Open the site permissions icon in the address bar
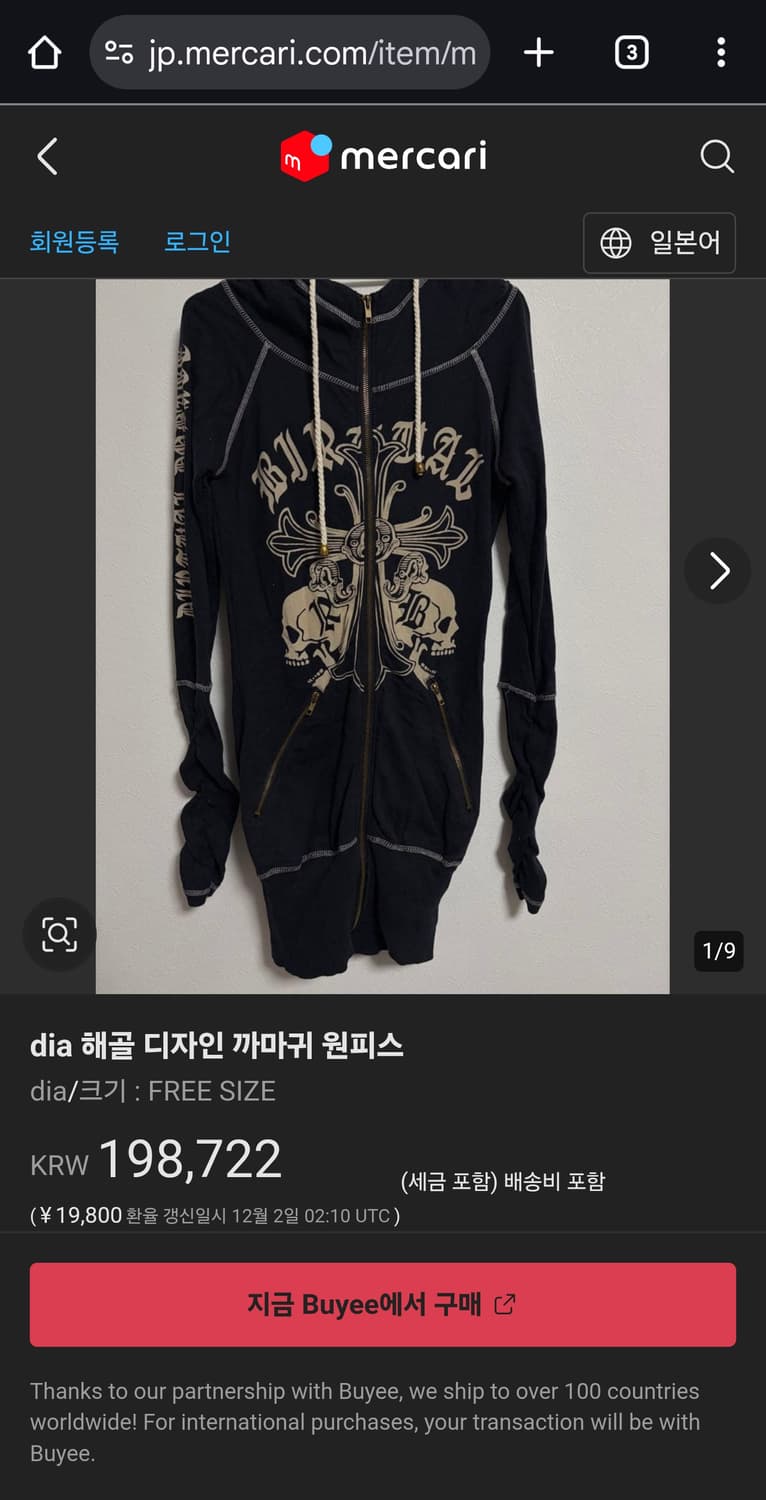 click(118, 52)
